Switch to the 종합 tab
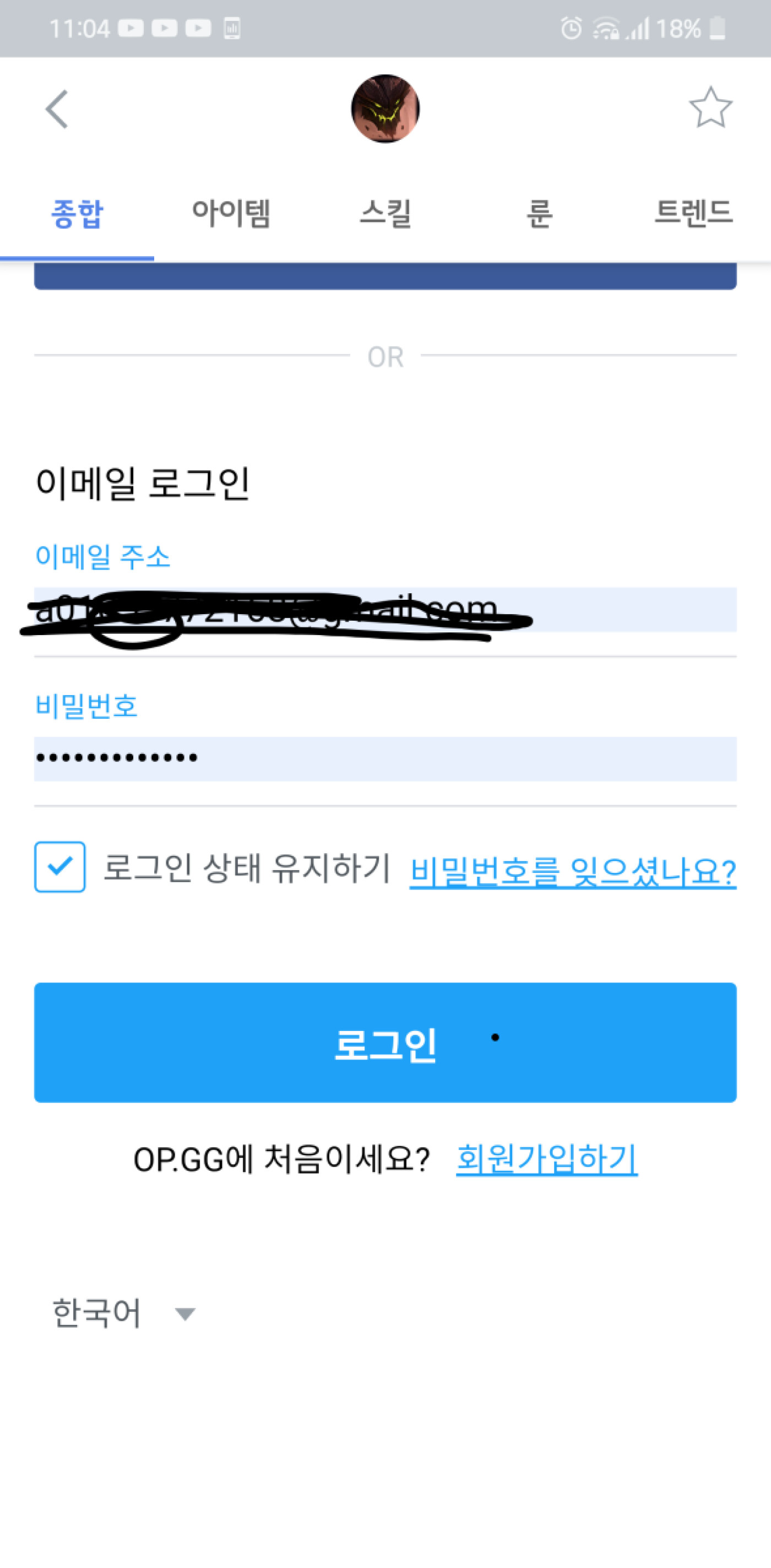This screenshot has height=1568, width=771. (x=77, y=214)
